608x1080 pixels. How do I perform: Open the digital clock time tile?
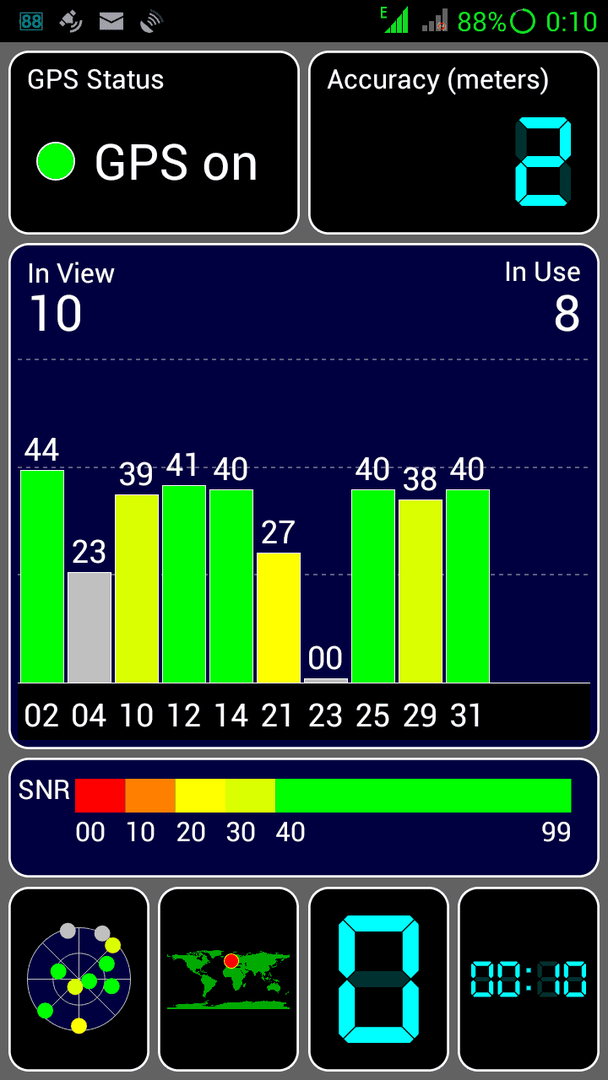coord(528,978)
